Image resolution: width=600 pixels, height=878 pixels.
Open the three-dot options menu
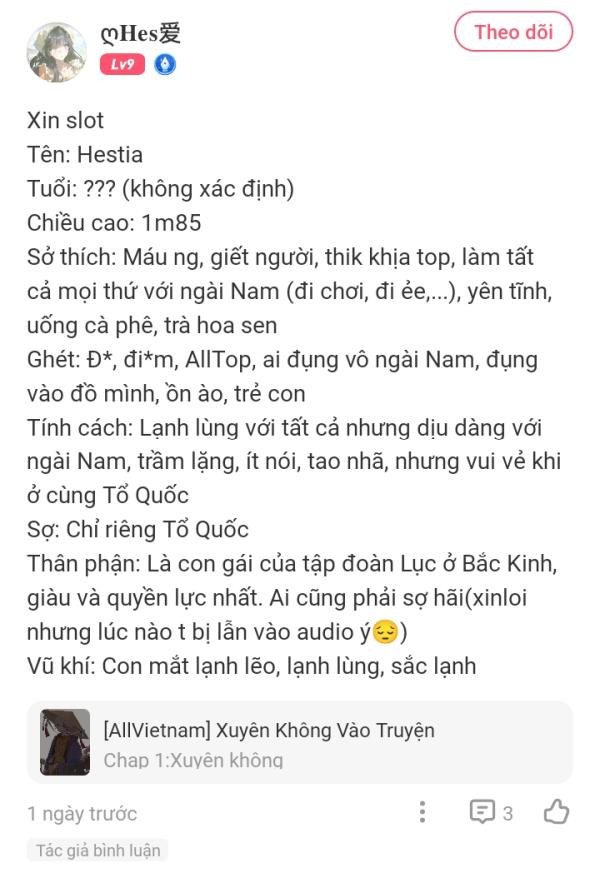[x=422, y=812]
